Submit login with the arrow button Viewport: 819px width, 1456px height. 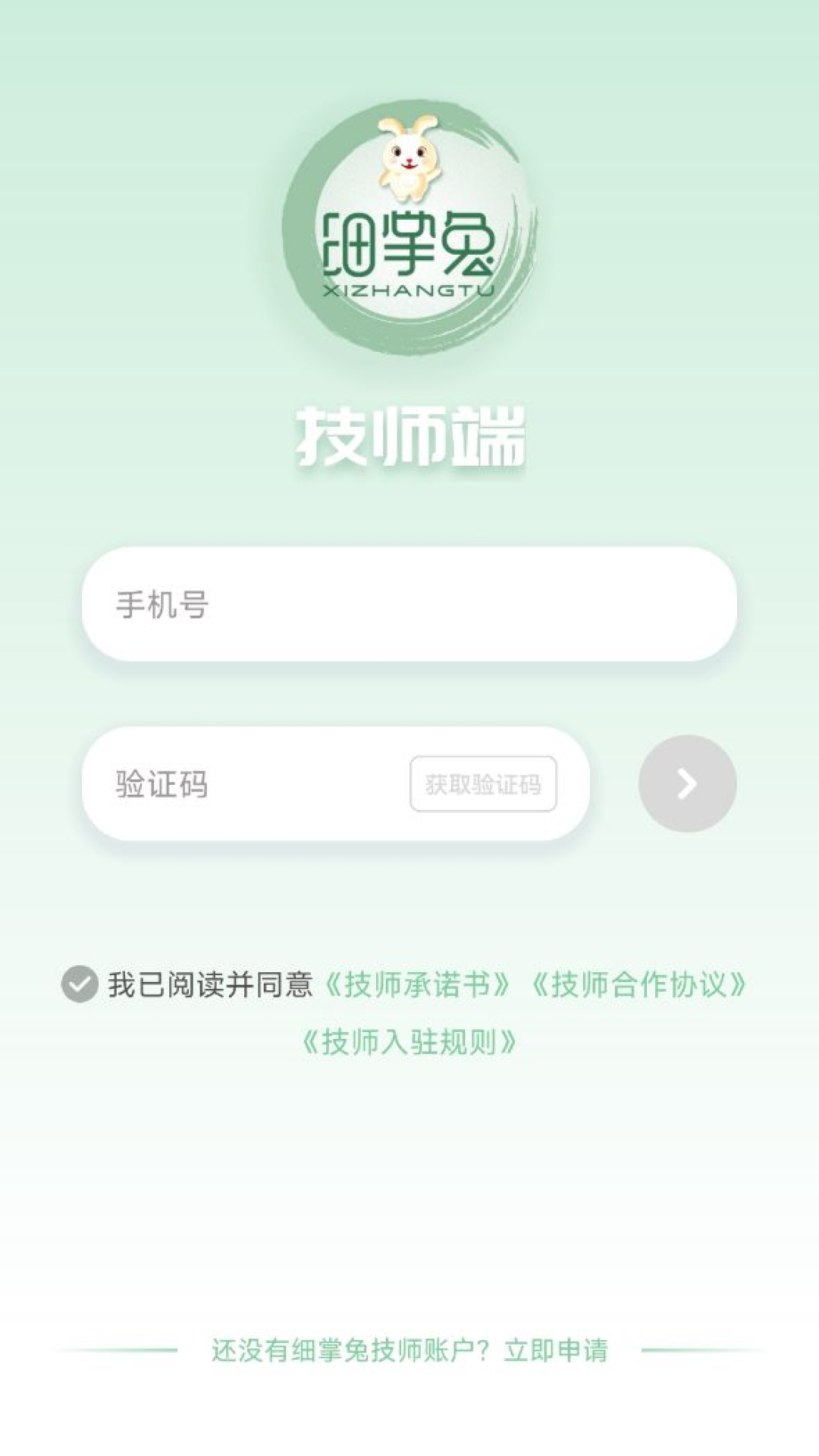687,783
